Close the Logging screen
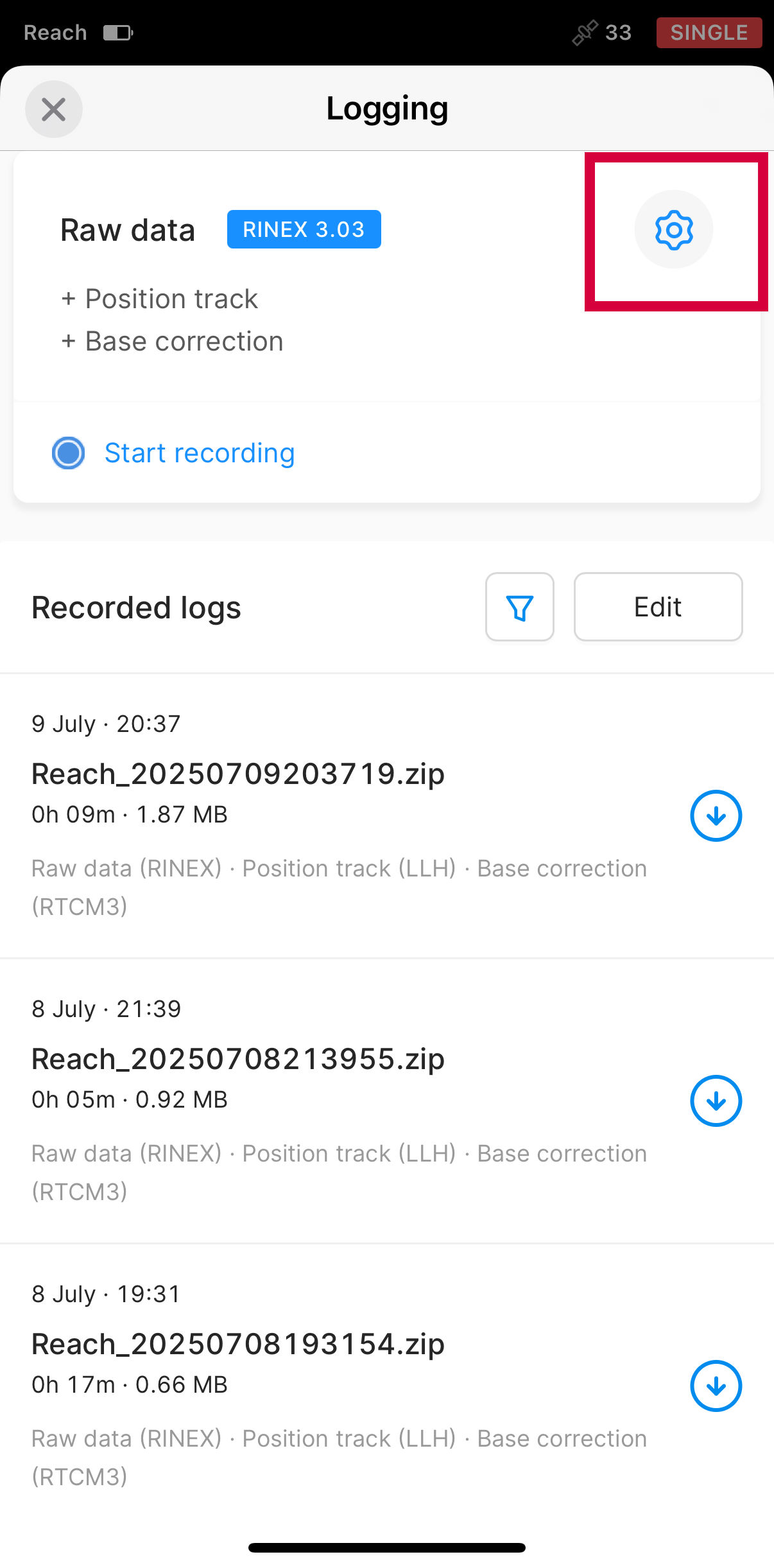The width and height of the screenshot is (774, 1568). (x=54, y=109)
